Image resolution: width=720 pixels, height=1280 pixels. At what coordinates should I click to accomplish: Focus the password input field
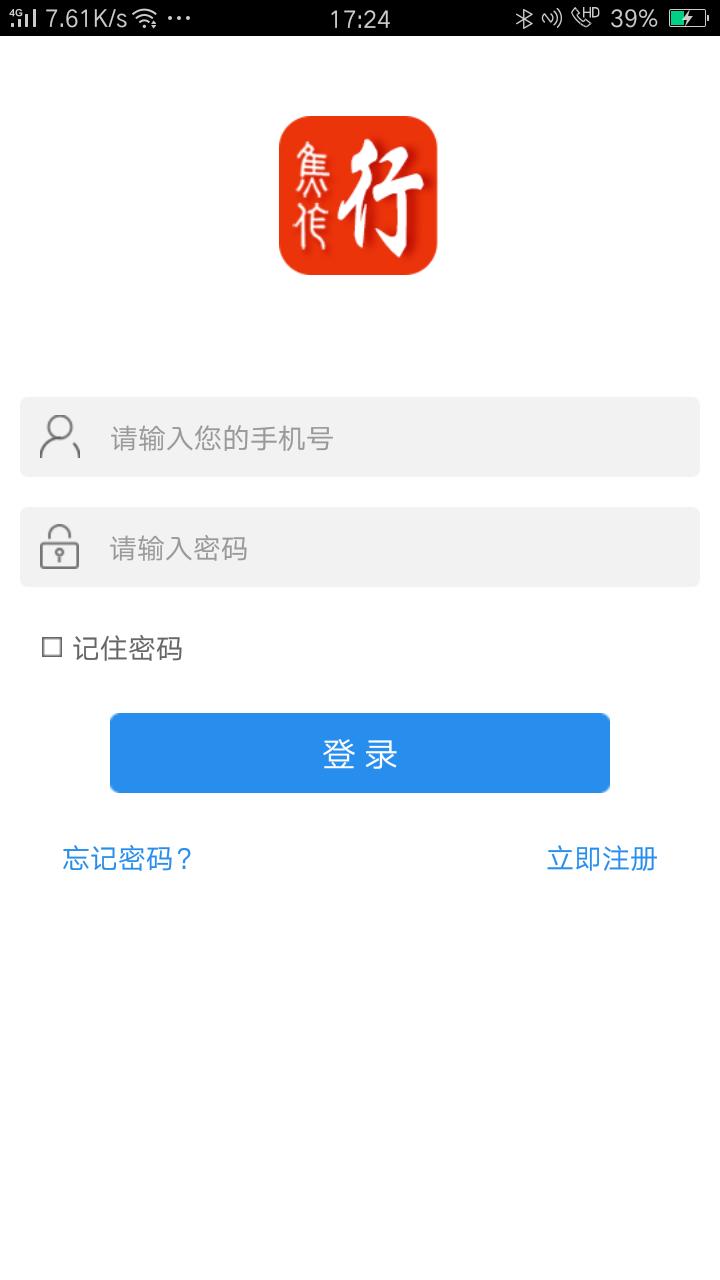click(x=360, y=547)
